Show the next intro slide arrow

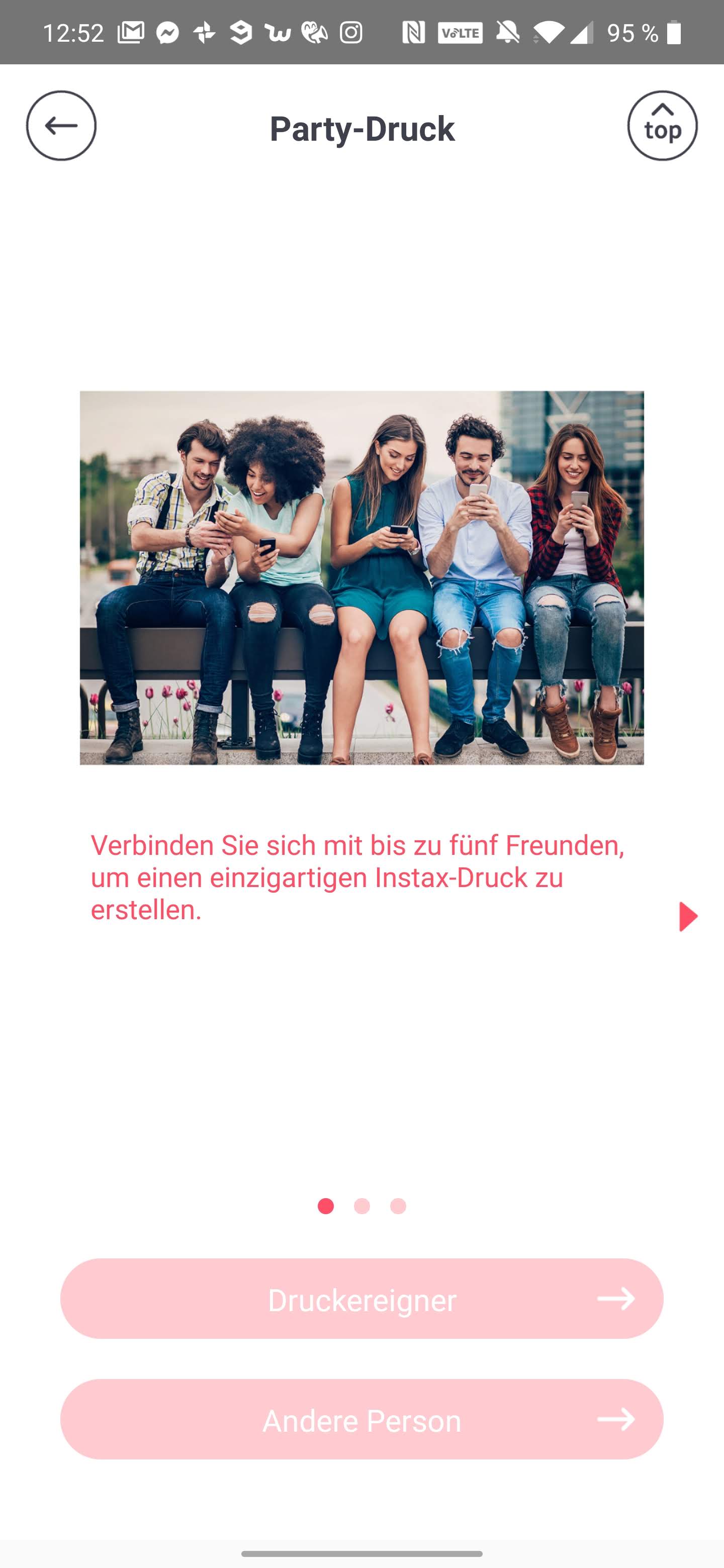687,916
